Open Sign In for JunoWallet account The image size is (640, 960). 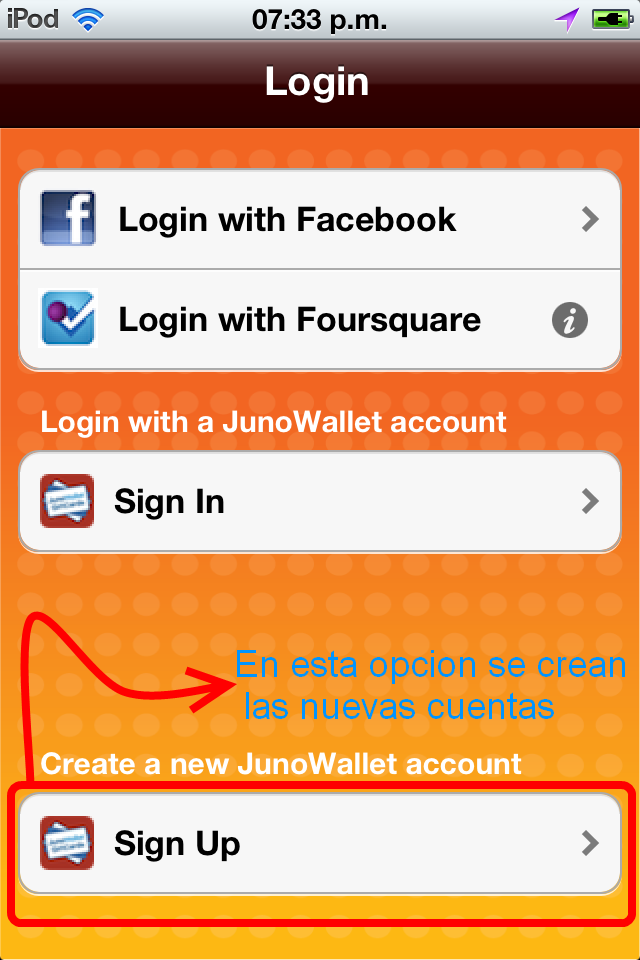320,502
